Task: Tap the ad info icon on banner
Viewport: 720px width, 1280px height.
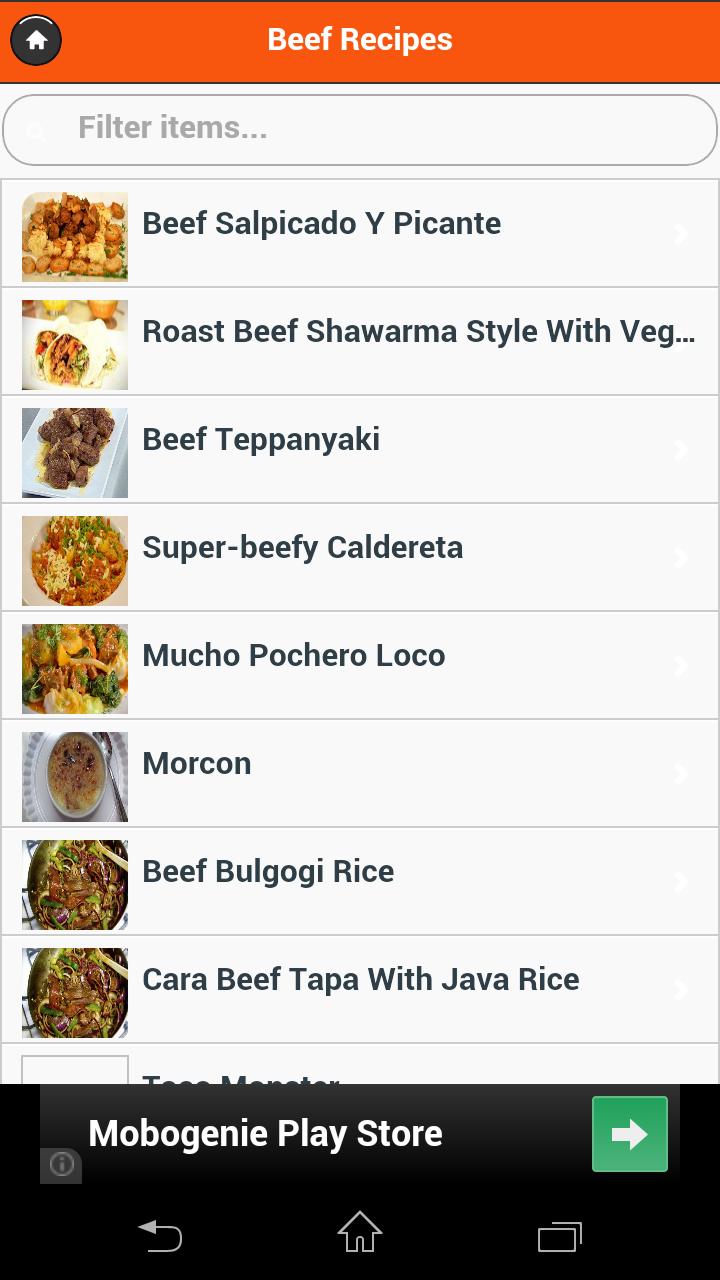Action: tap(61, 1164)
